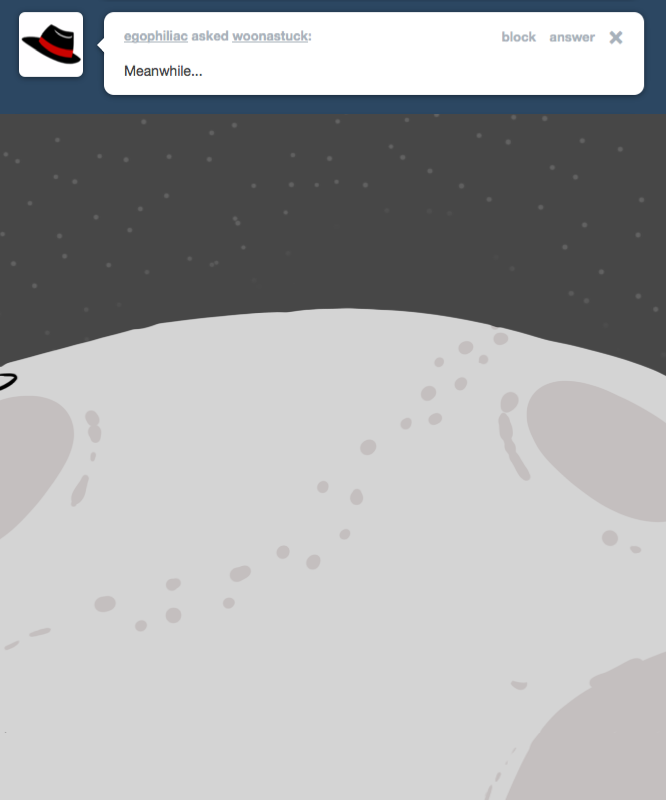This screenshot has height=800, width=666.
Task: Open egophiliac's profile link
Action: coord(155,37)
